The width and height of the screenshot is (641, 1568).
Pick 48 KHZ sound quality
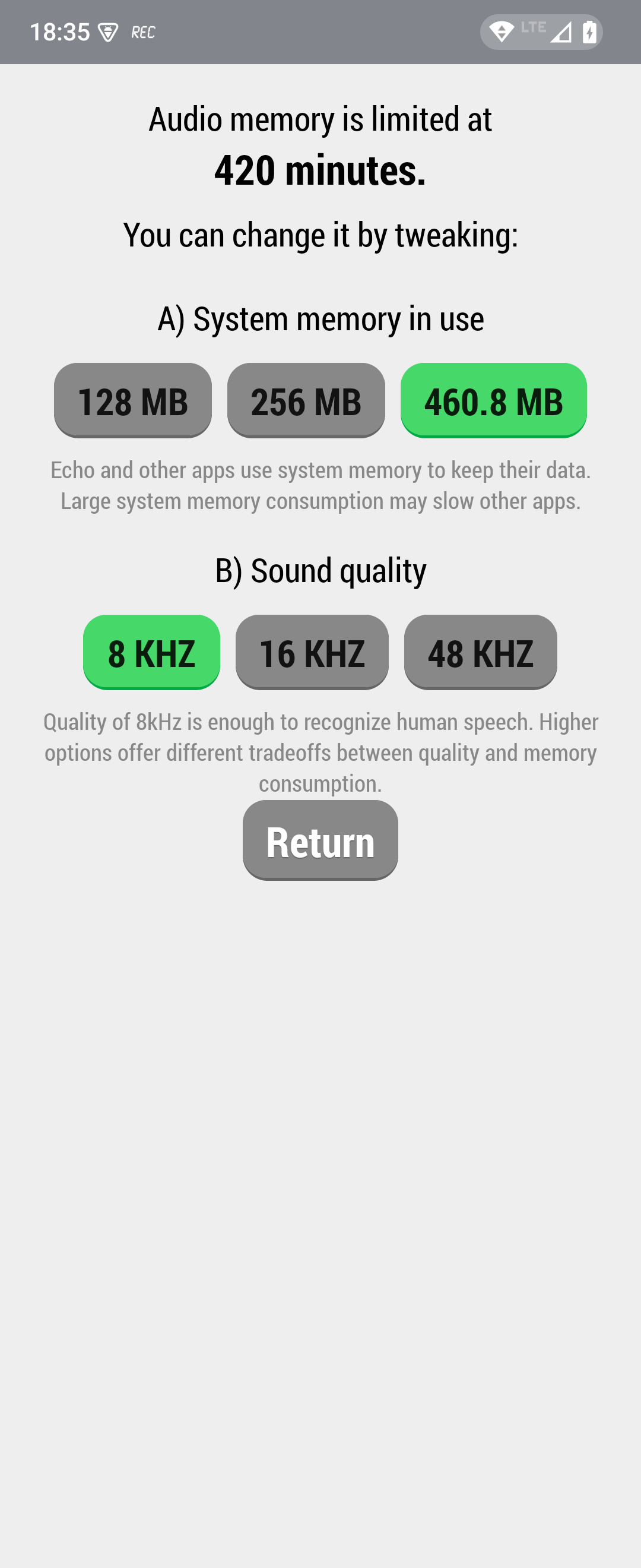point(480,652)
